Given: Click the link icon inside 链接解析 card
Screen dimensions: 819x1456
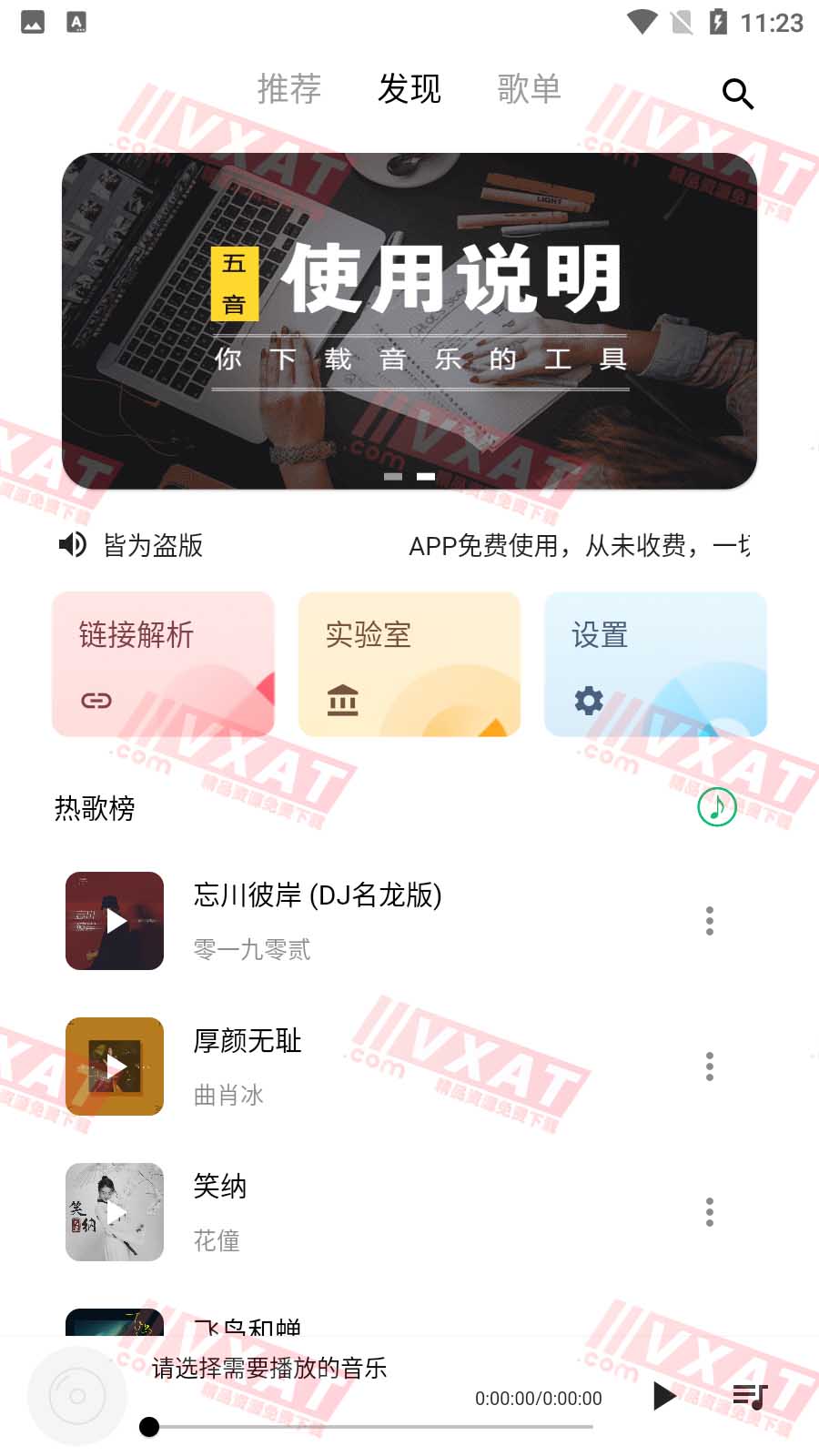Looking at the screenshot, I should pyautogui.click(x=96, y=701).
